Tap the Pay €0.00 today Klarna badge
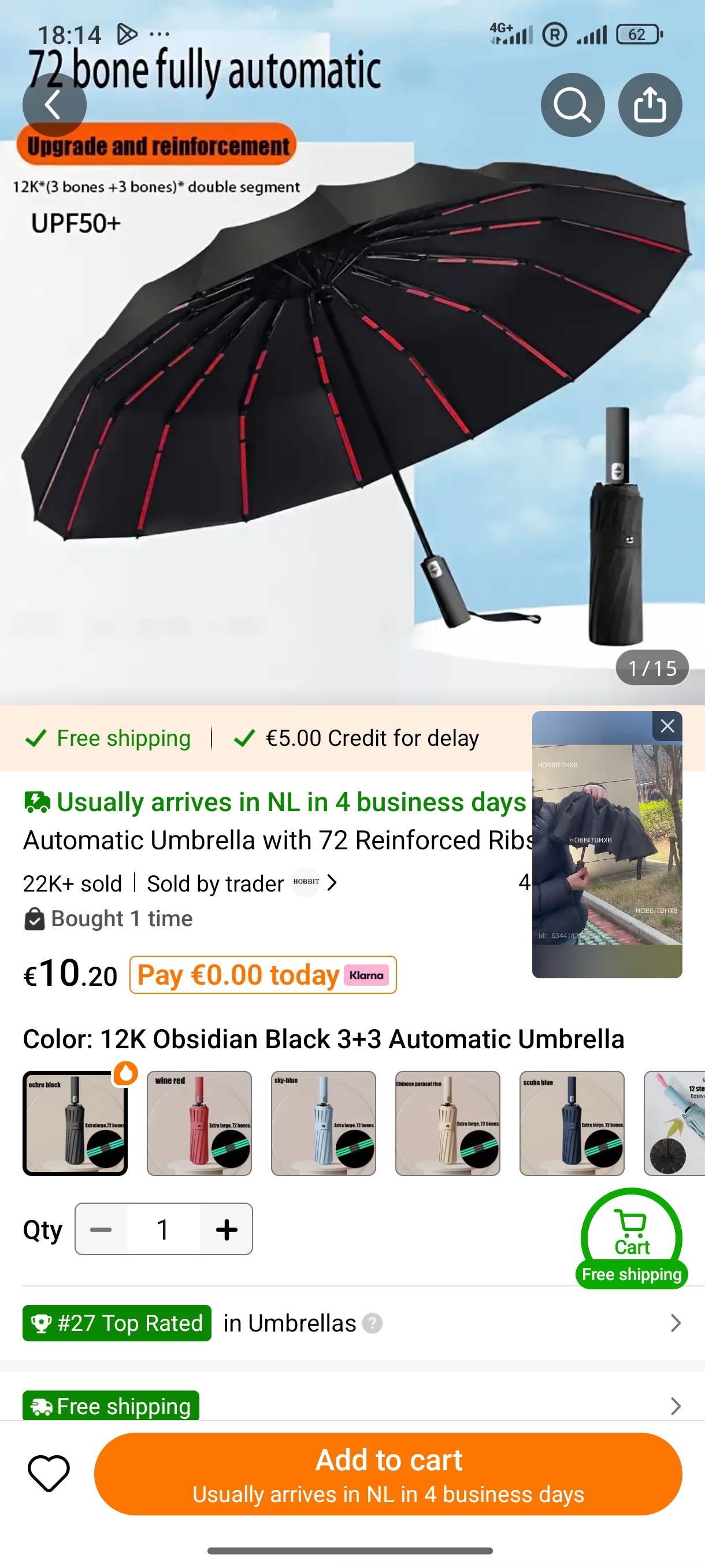The height and width of the screenshot is (1568, 705). pos(263,975)
